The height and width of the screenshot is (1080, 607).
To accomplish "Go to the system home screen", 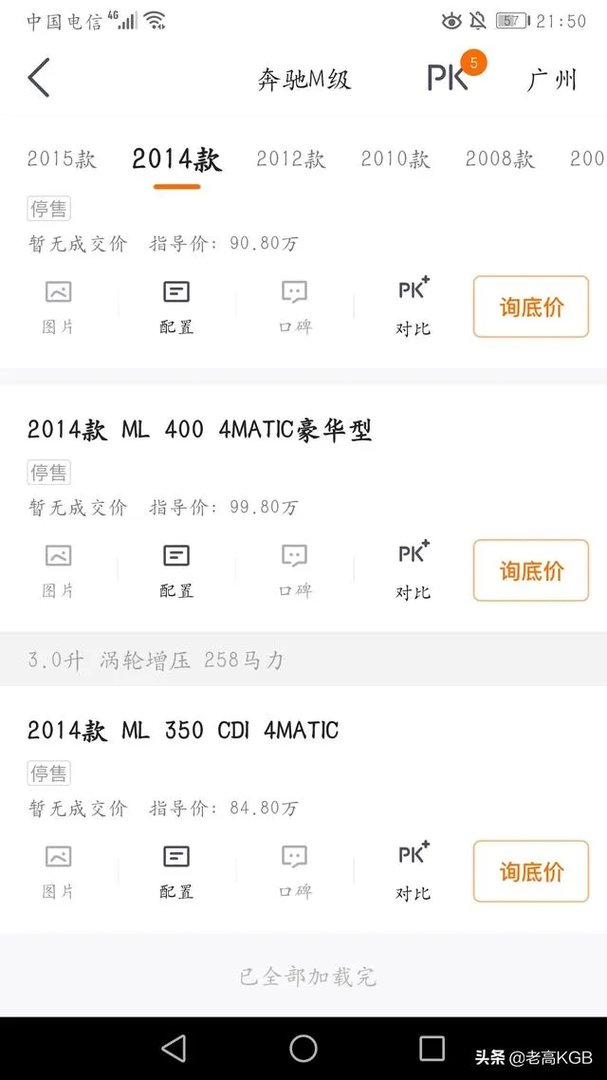I will (x=303, y=1048).
